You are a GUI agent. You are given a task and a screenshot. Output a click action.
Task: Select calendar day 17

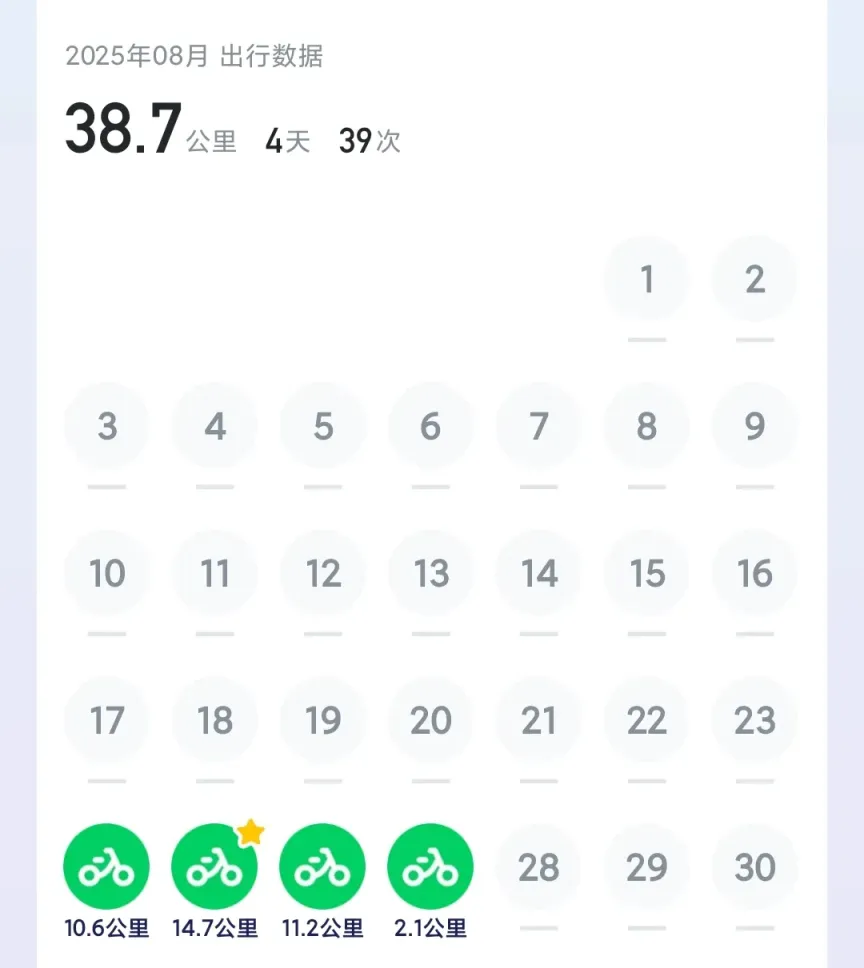click(107, 721)
